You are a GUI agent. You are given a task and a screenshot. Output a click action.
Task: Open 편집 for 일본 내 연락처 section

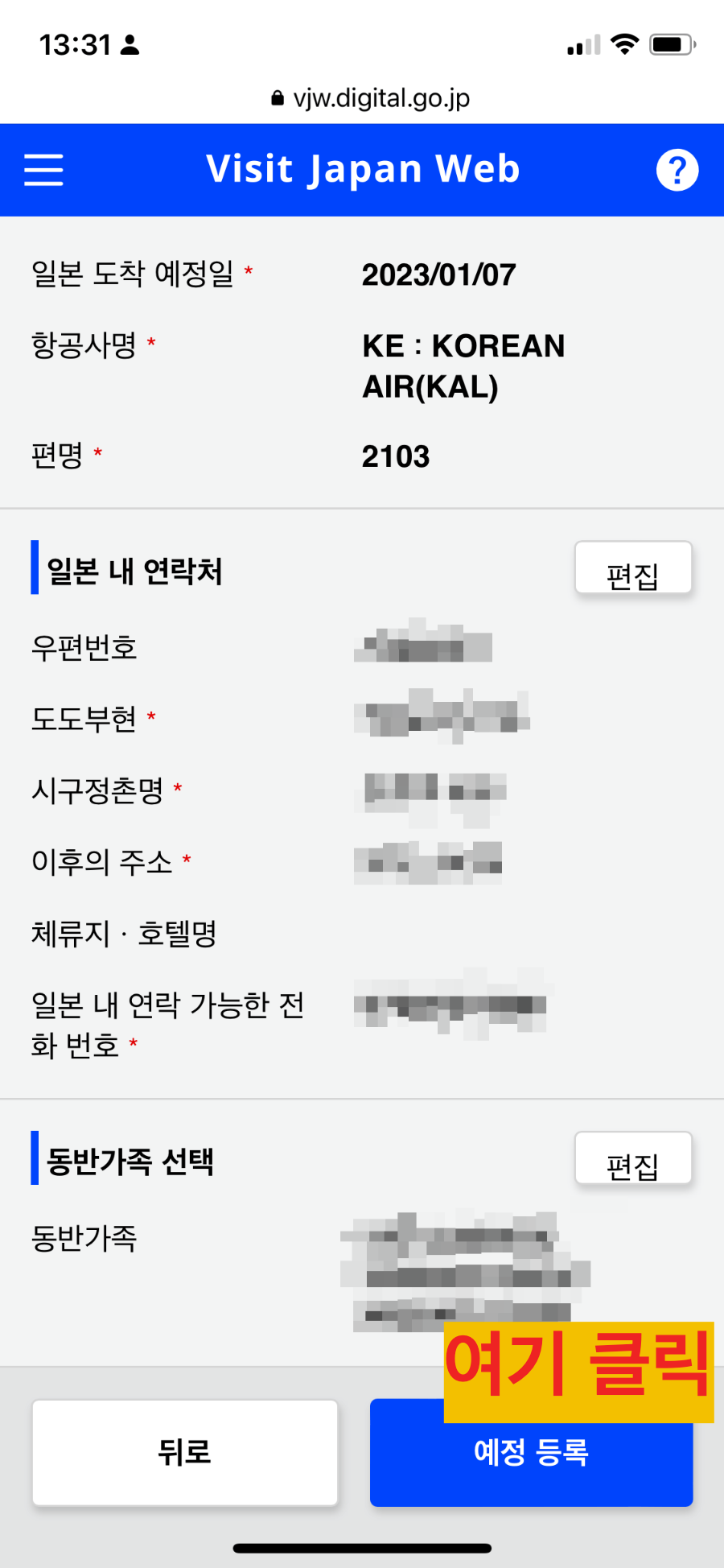pyautogui.click(x=633, y=568)
